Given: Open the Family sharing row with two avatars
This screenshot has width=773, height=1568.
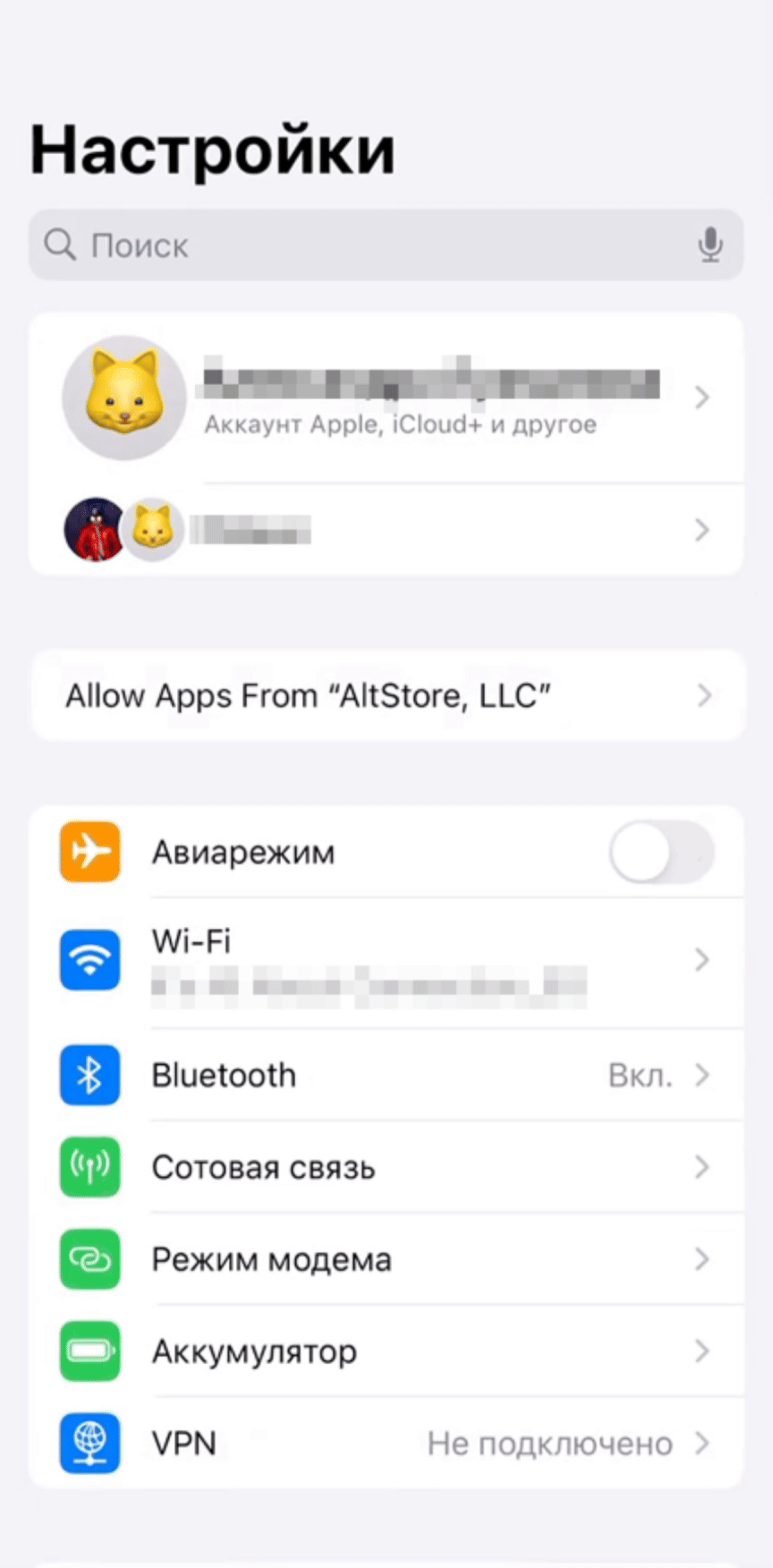Looking at the screenshot, I should [386, 530].
